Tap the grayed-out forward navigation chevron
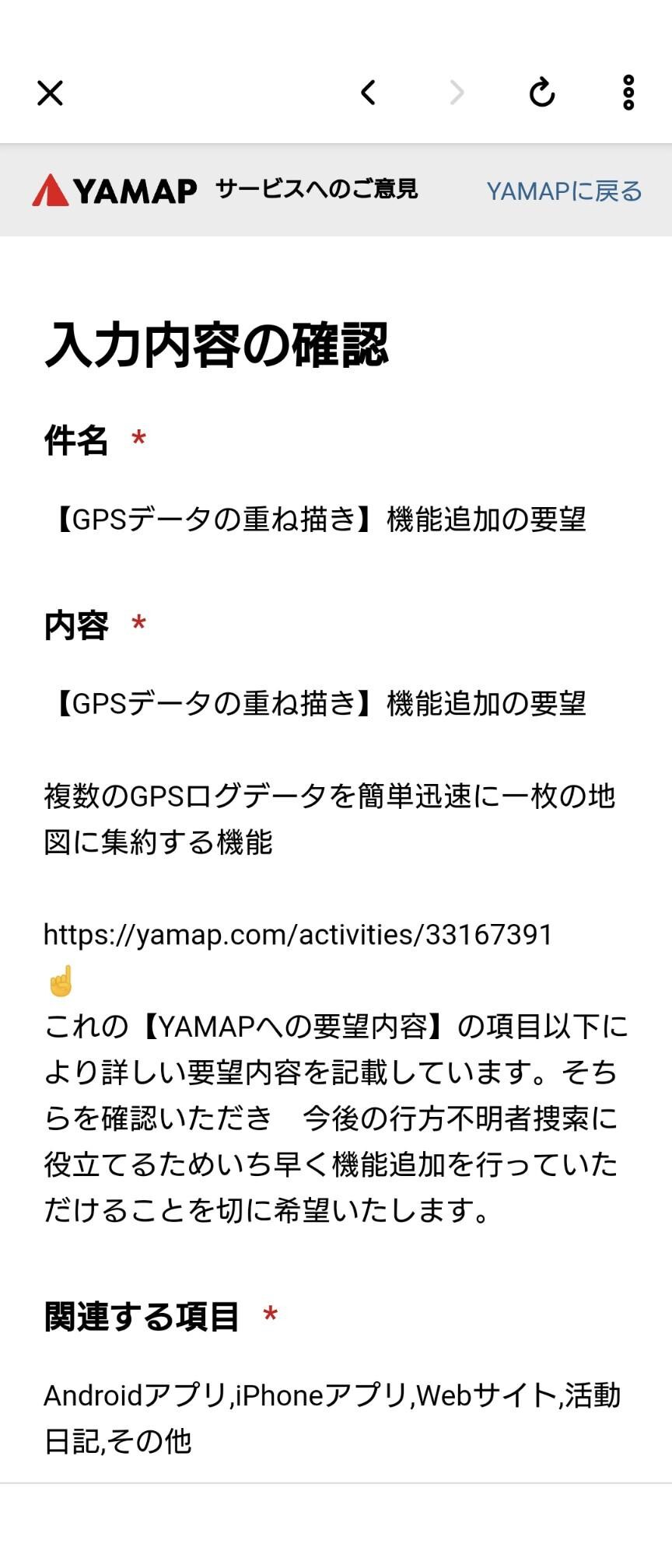This screenshot has width=672, height=1568. (x=456, y=93)
